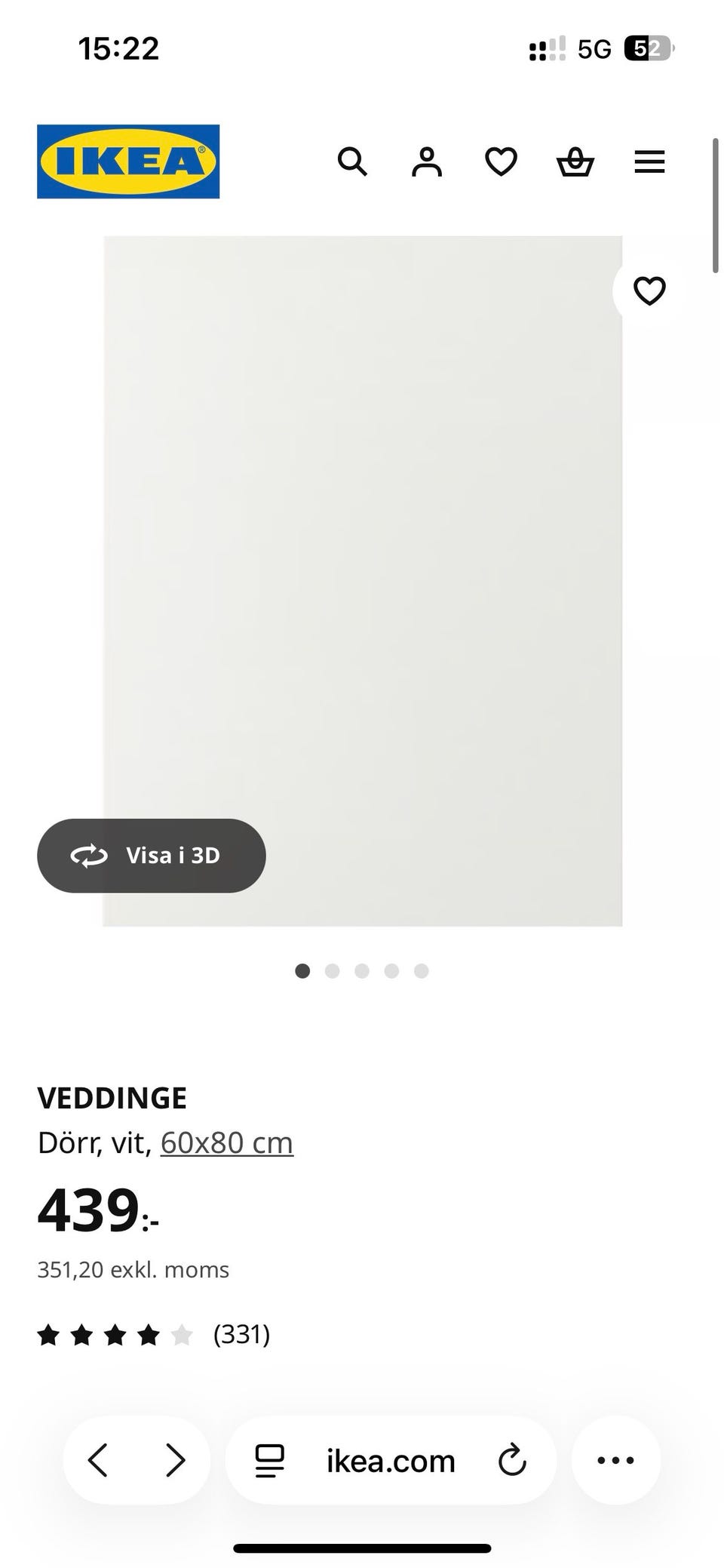Open the page settings icon beside ikea.com

(x=269, y=1460)
